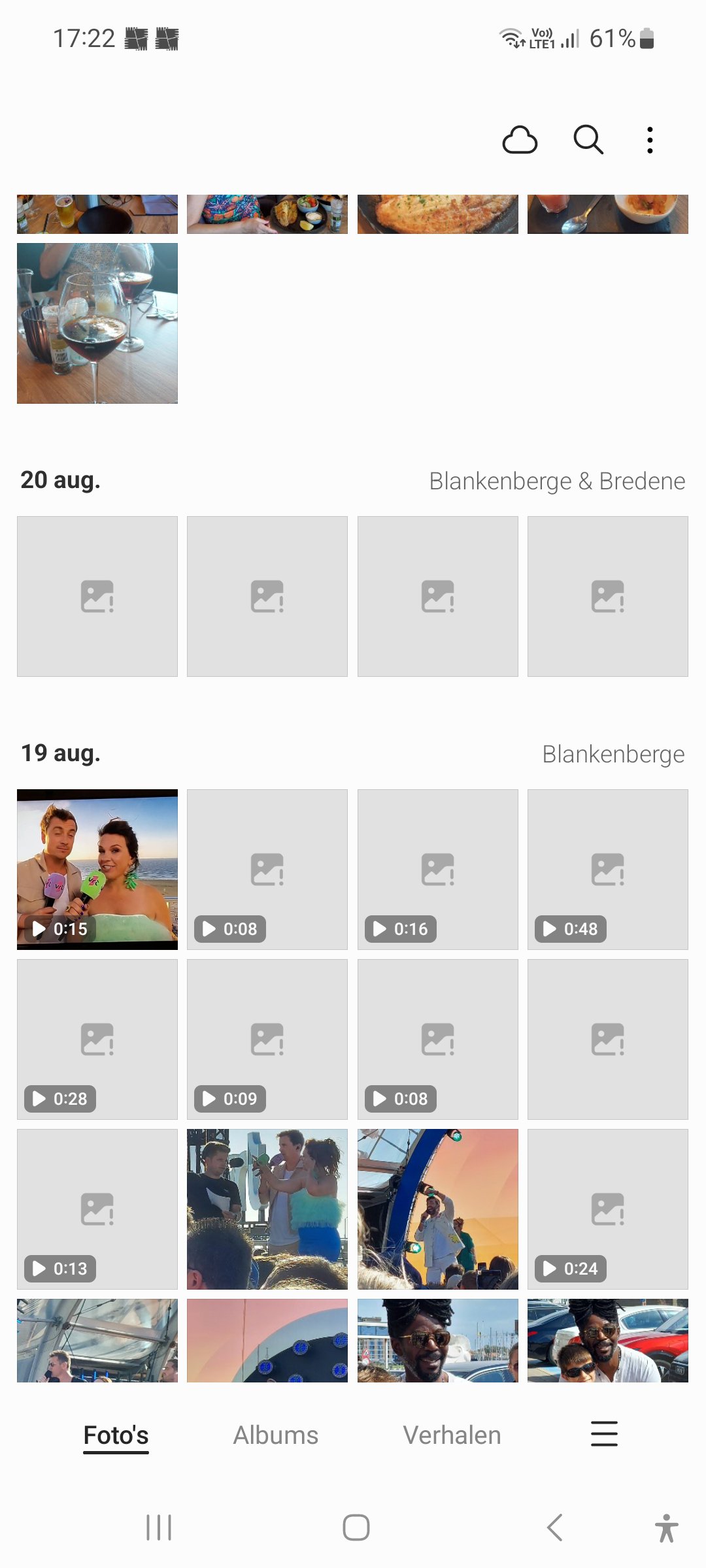706x1568 pixels.
Task: Select the Foto's tab
Action: click(116, 1435)
